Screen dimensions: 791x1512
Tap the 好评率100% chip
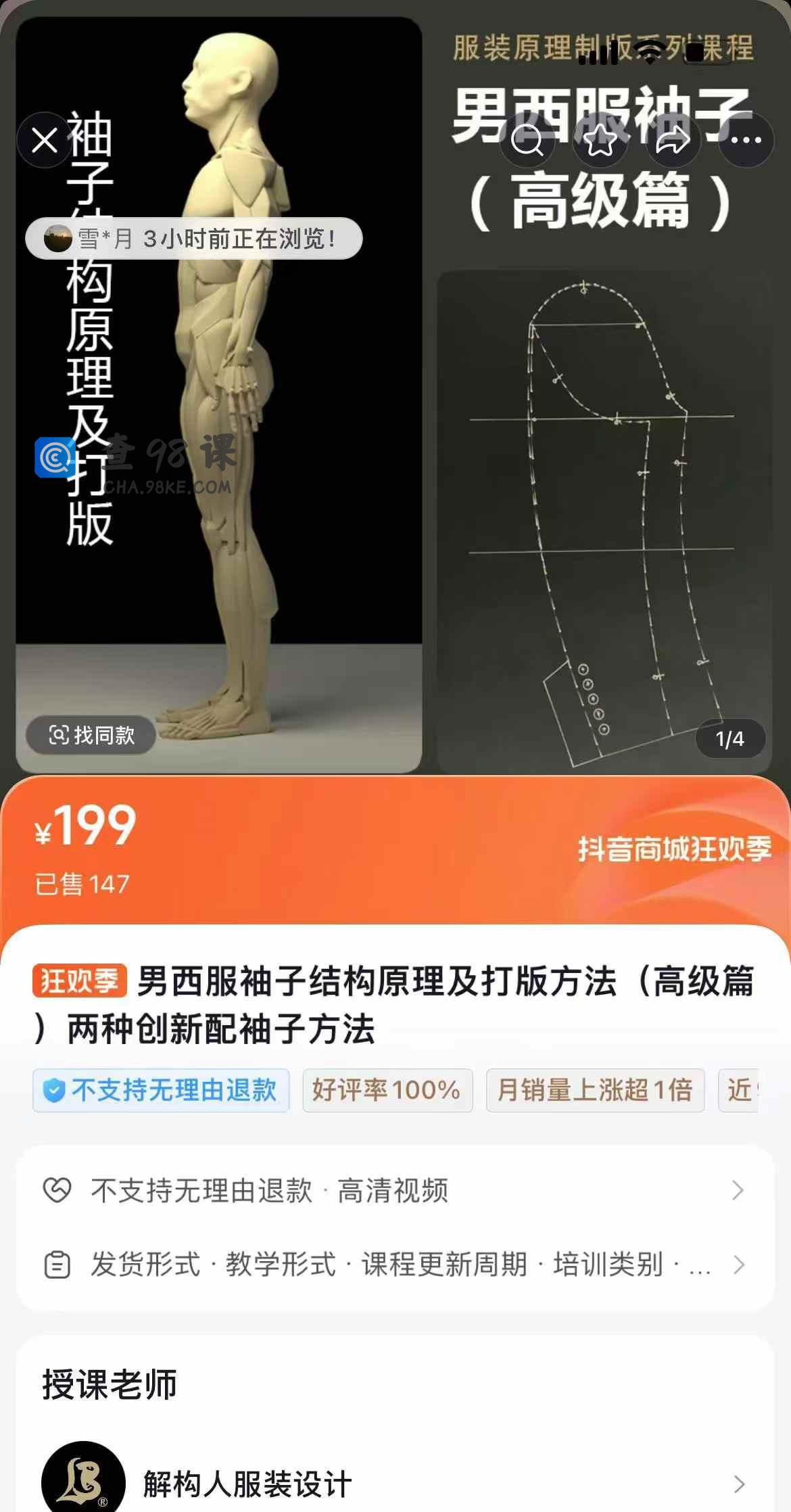[x=387, y=1090]
